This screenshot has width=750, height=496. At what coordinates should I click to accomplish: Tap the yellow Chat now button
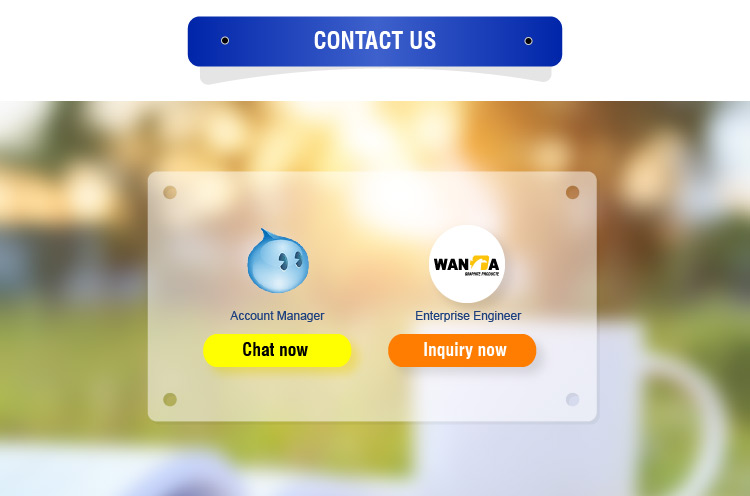pos(277,350)
